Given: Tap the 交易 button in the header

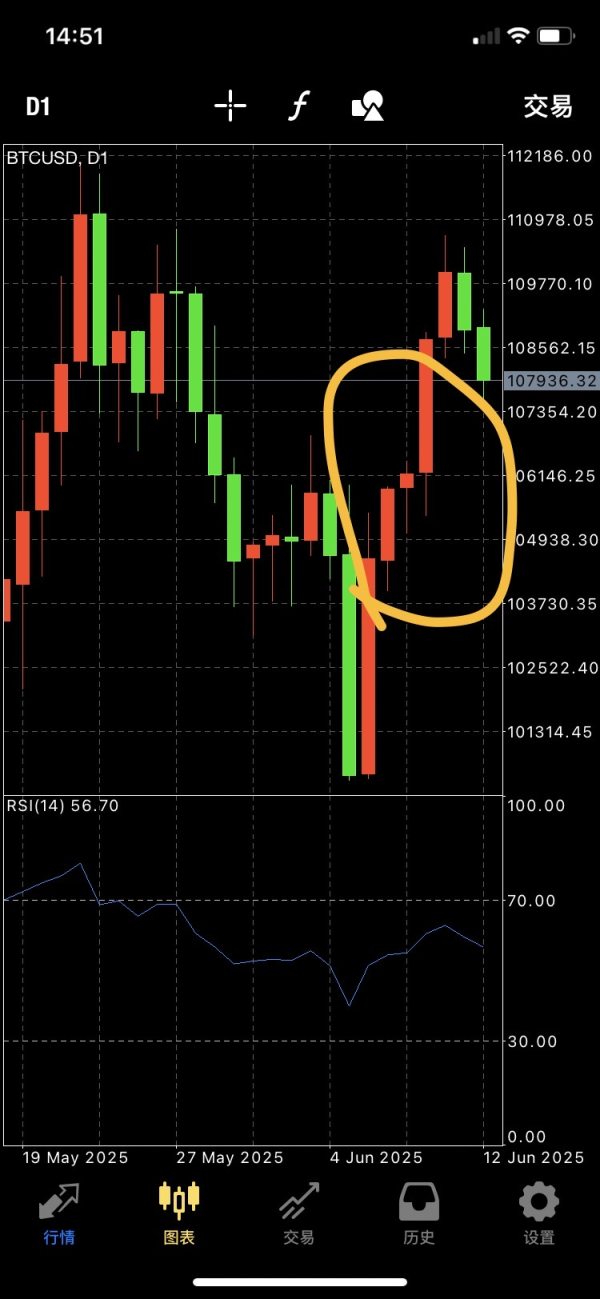Looking at the screenshot, I should (548, 107).
